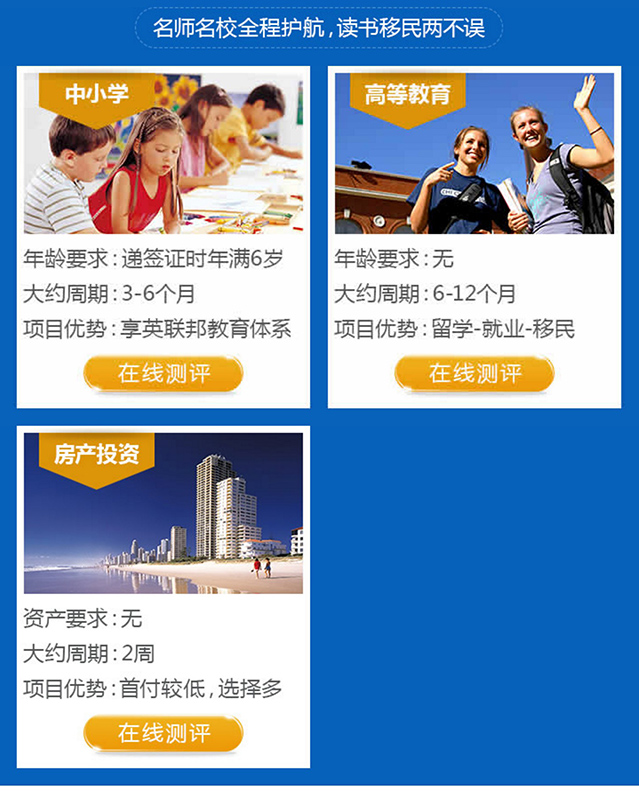
Task: Open the 中小学 program card
Action: pos(163,155)
